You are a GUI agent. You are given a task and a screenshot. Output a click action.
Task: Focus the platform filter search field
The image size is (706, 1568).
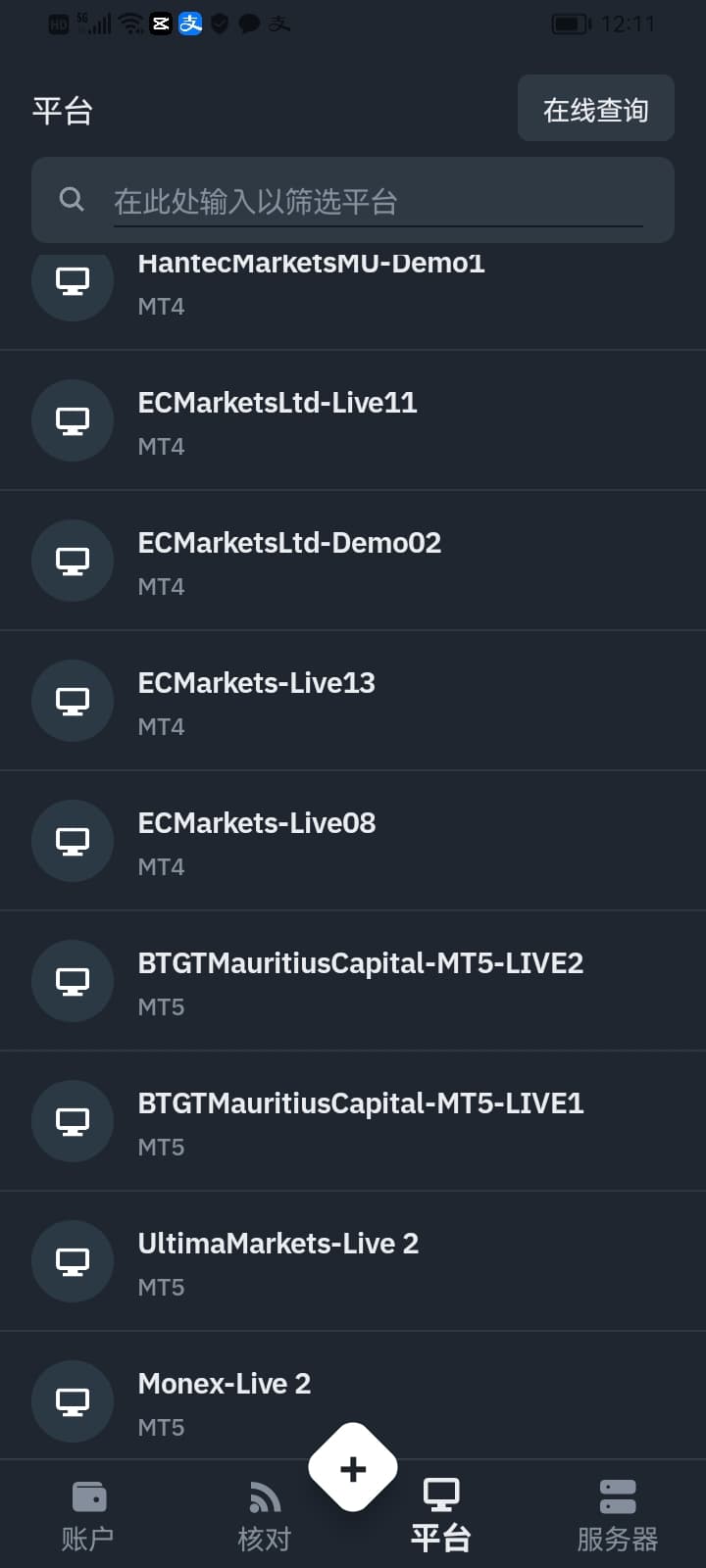[353, 200]
